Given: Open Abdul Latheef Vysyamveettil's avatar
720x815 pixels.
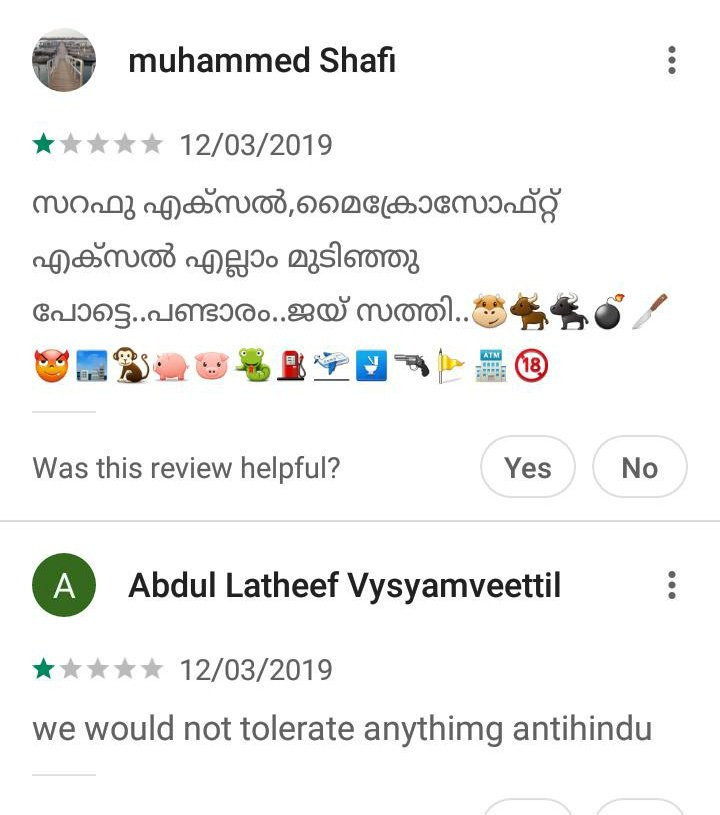Looking at the screenshot, I should (x=64, y=586).
